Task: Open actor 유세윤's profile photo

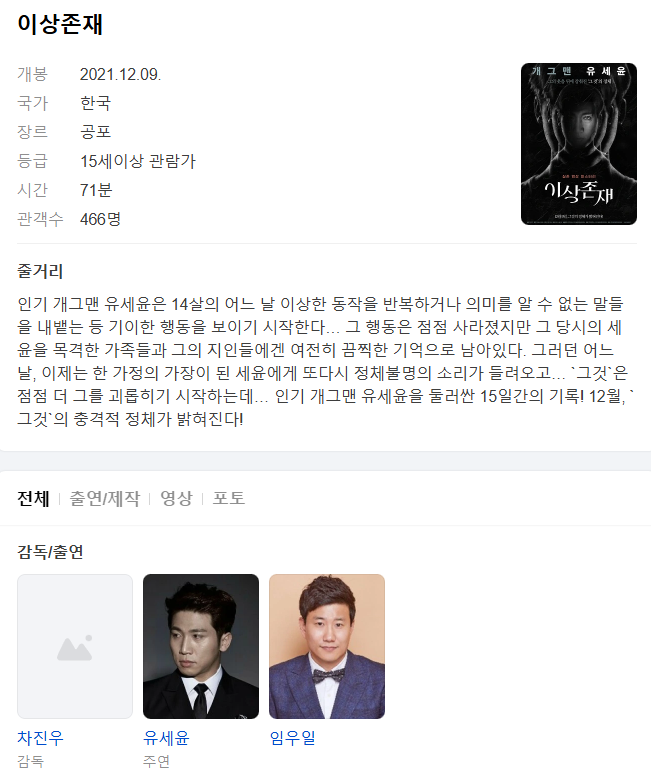Action: tap(201, 646)
